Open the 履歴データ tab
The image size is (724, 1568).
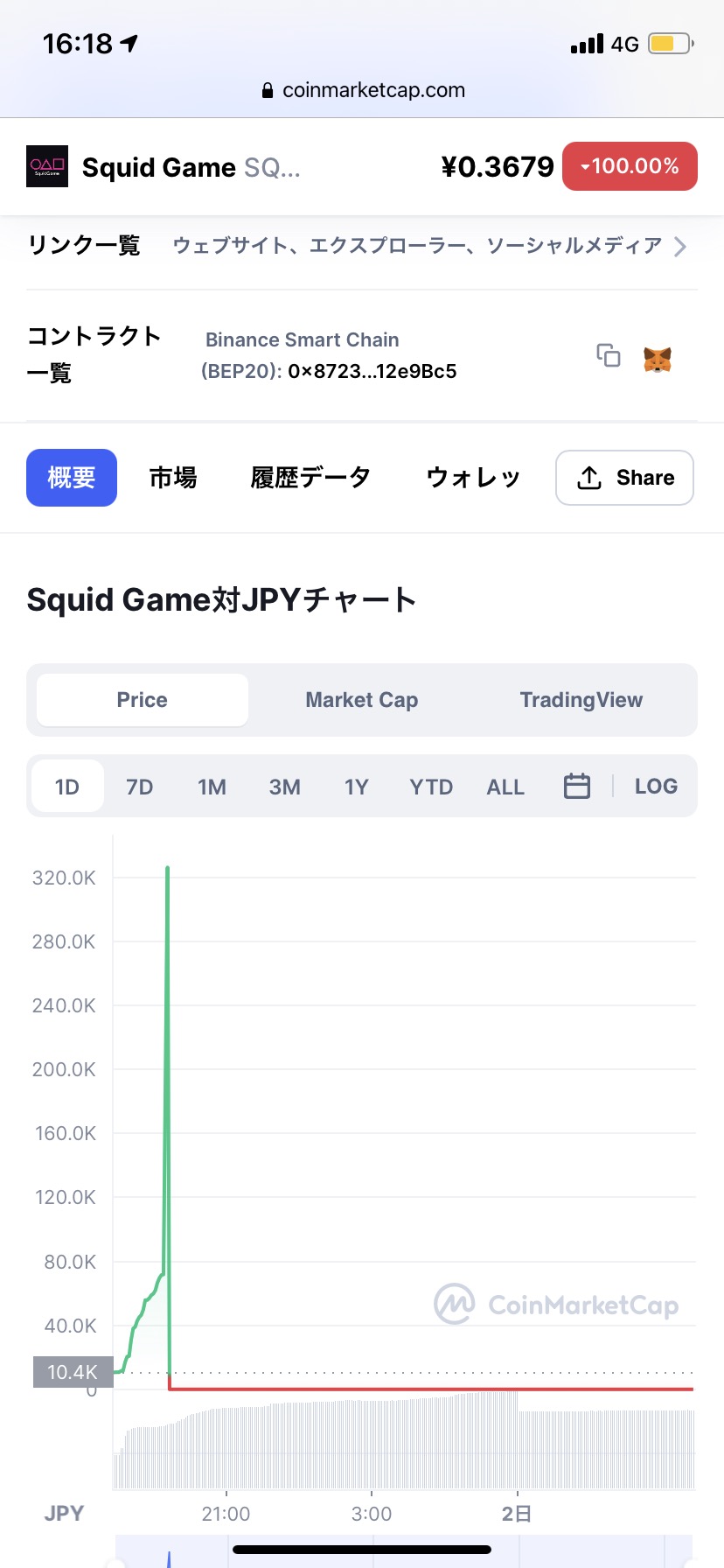click(x=310, y=478)
